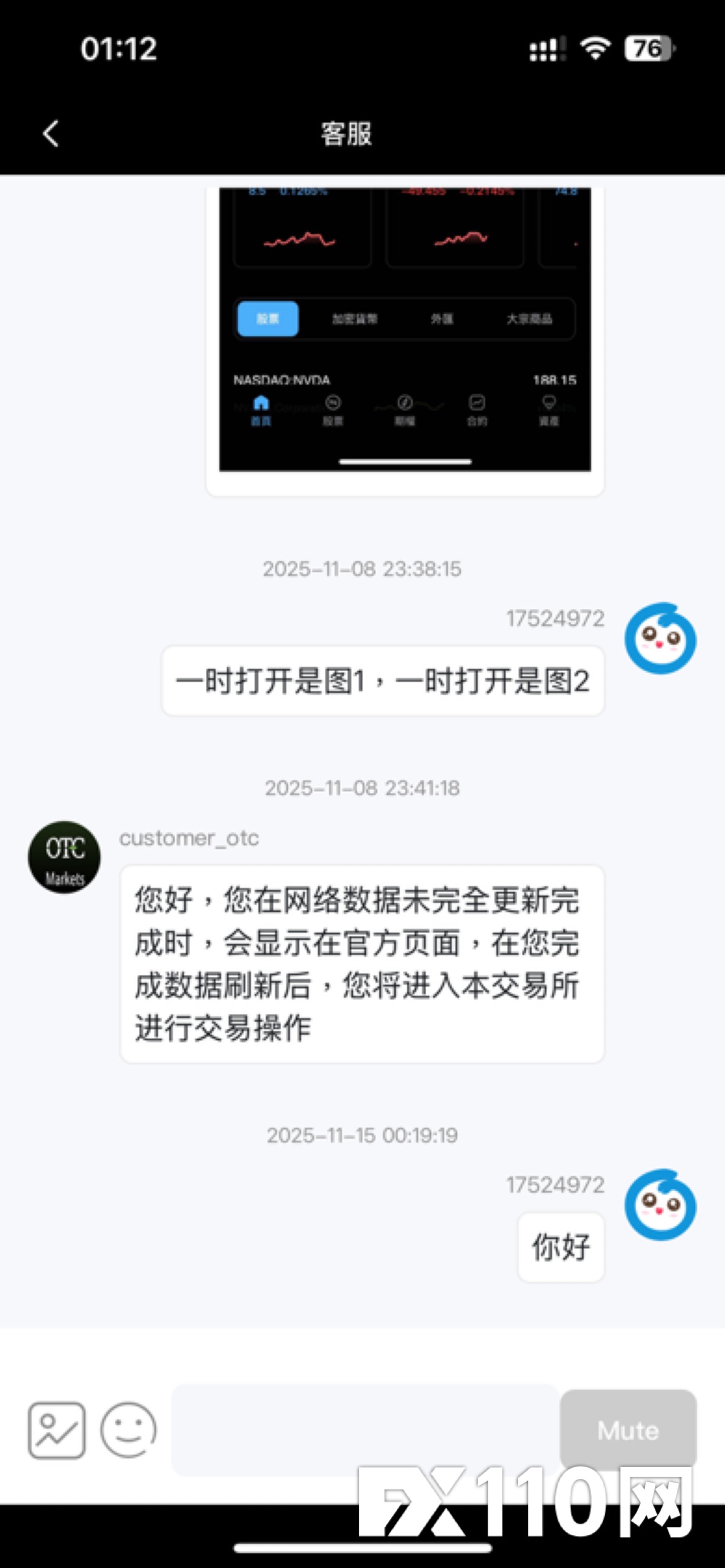The width and height of the screenshot is (725, 1568).
Task: Open the emoji picker
Action: pyautogui.click(x=128, y=1431)
